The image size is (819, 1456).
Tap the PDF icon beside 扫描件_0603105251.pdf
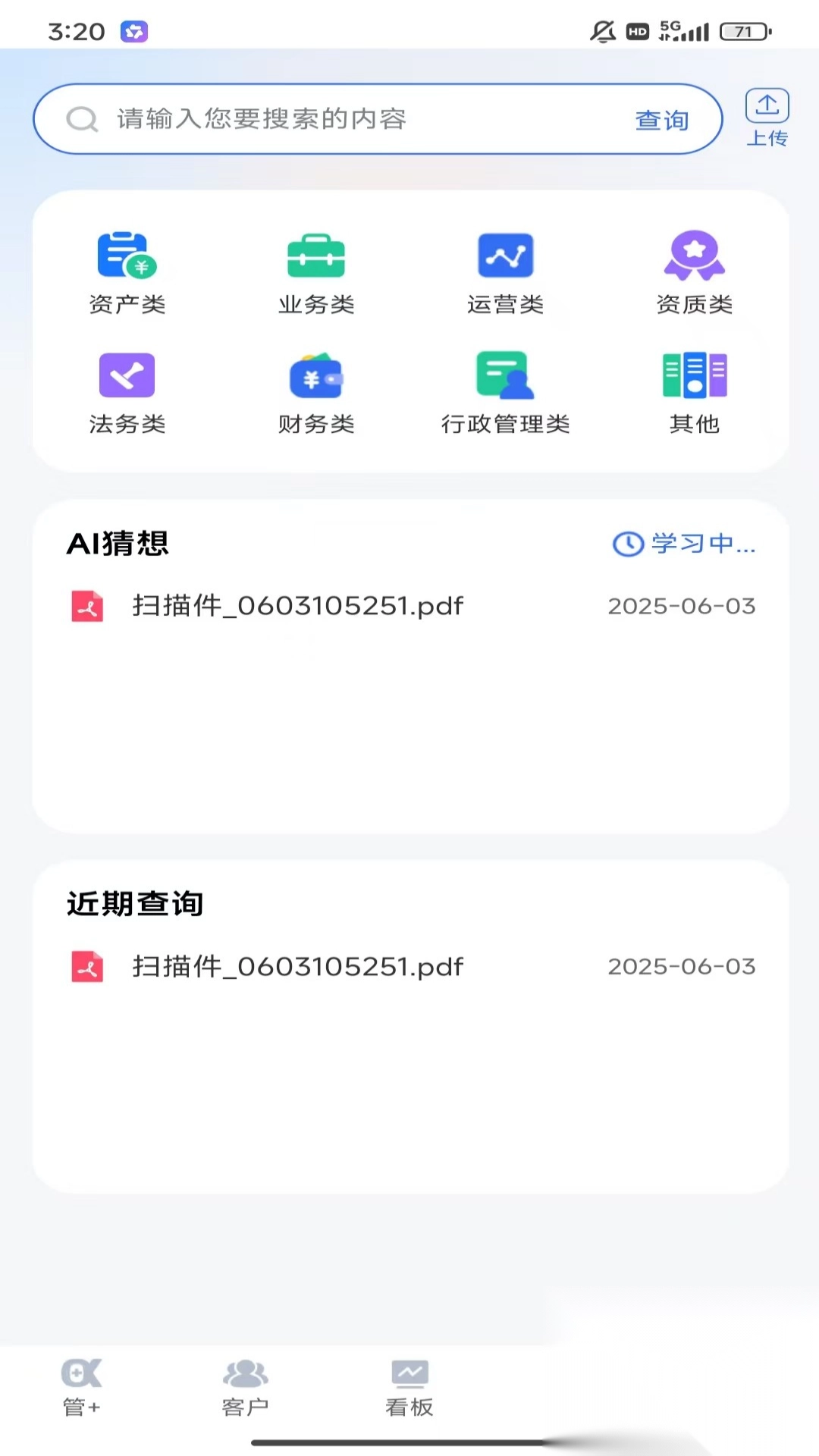86,606
